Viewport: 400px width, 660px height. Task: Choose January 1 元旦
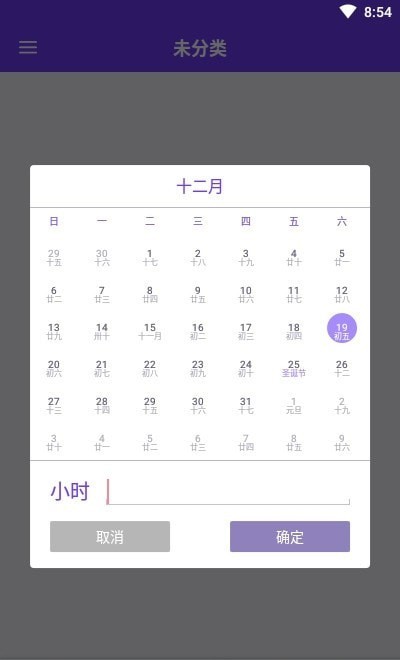point(294,405)
